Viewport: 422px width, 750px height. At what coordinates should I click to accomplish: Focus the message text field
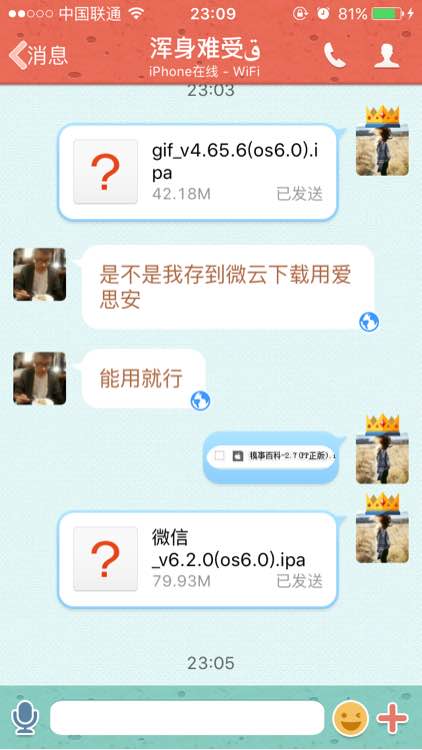(x=187, y=718)
